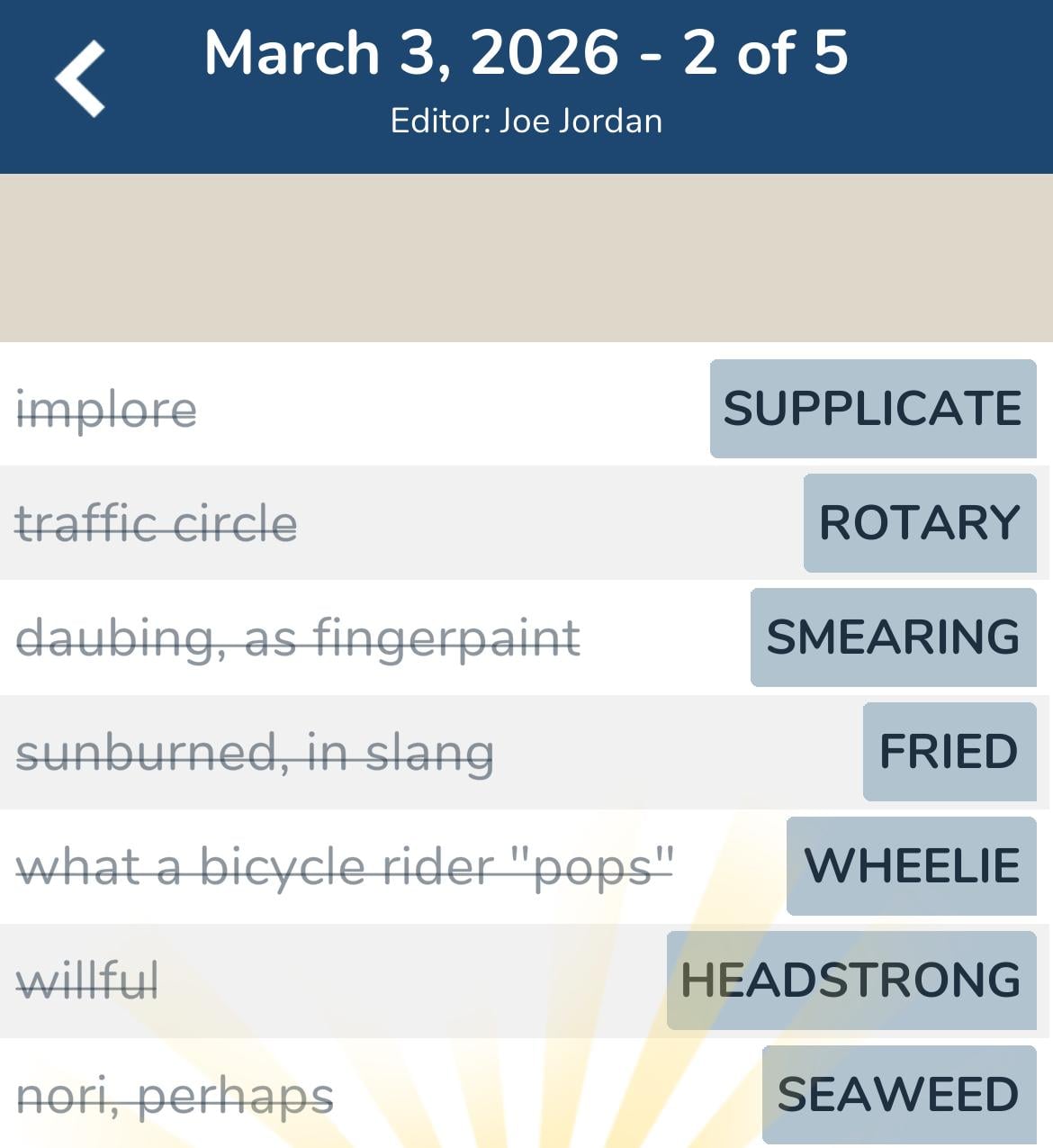Tap the header bar at the top
This screenshot has width=1053, height=1148.
click(526, 86)
